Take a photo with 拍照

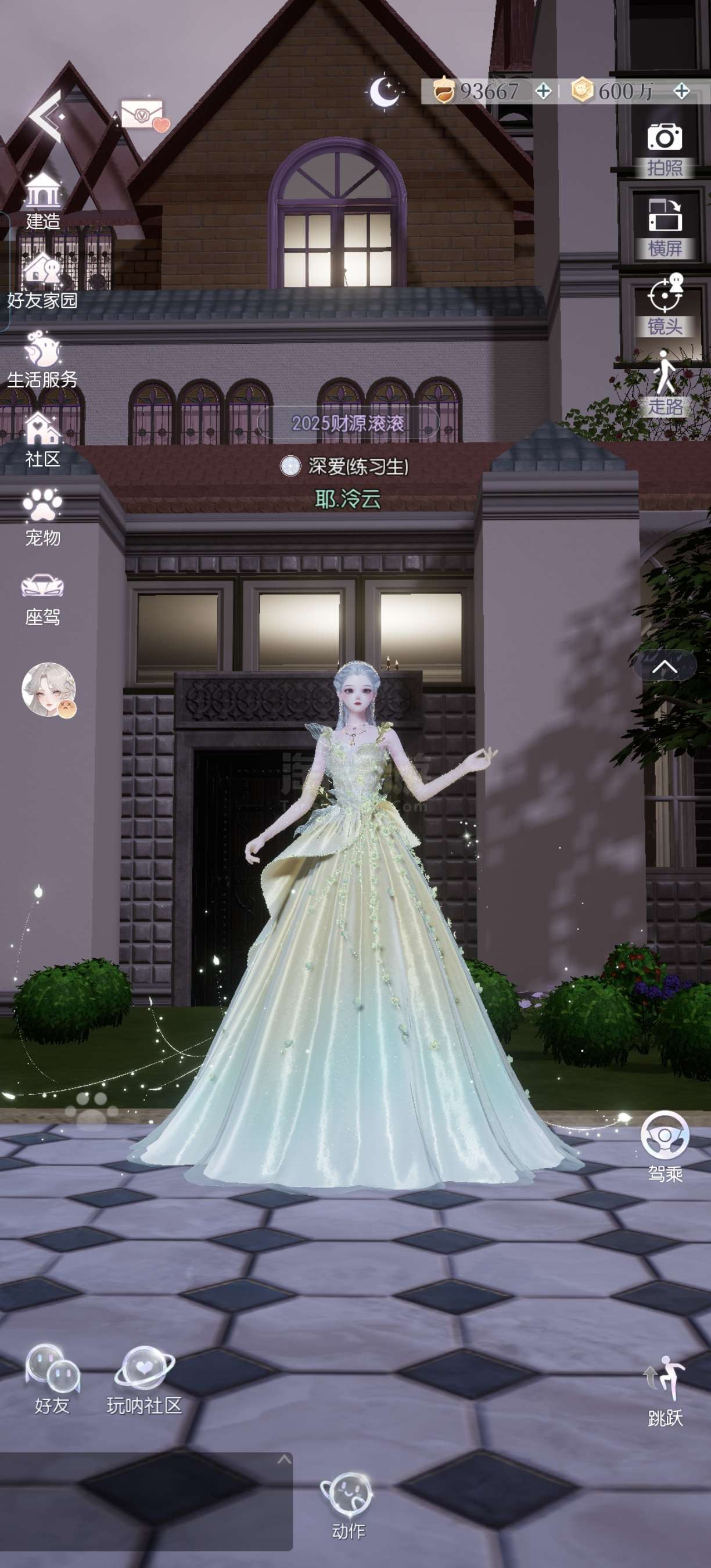(x=665, y=149)
